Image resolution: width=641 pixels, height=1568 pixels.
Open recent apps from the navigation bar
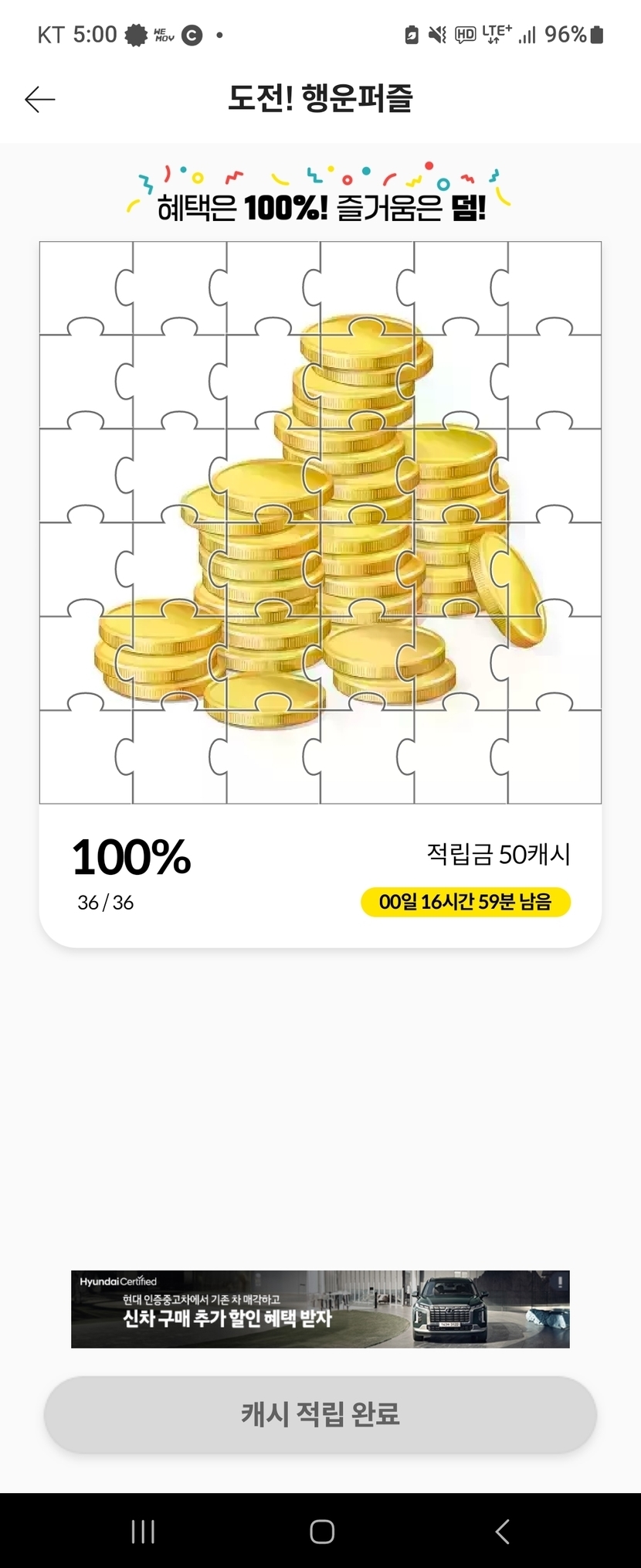[143, 1531]
